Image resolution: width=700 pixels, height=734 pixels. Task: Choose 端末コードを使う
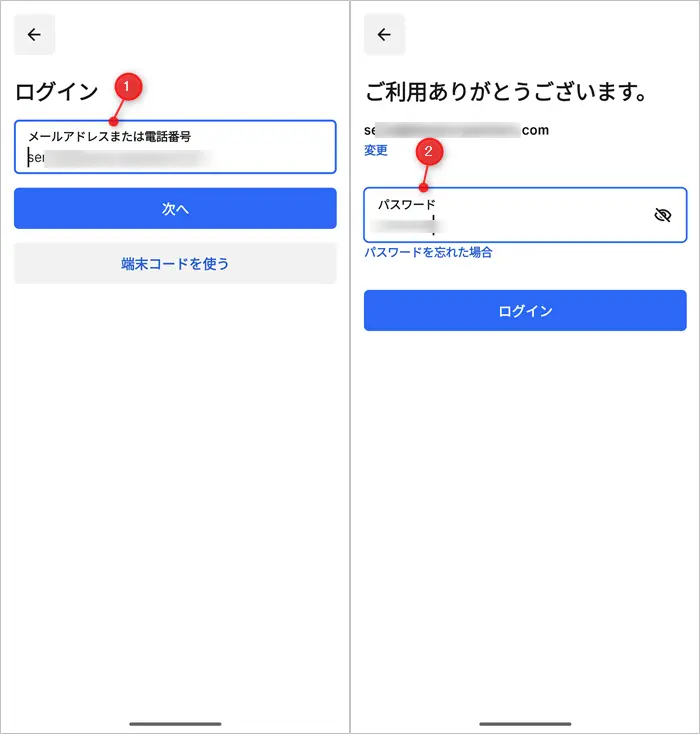pos(175,264)
